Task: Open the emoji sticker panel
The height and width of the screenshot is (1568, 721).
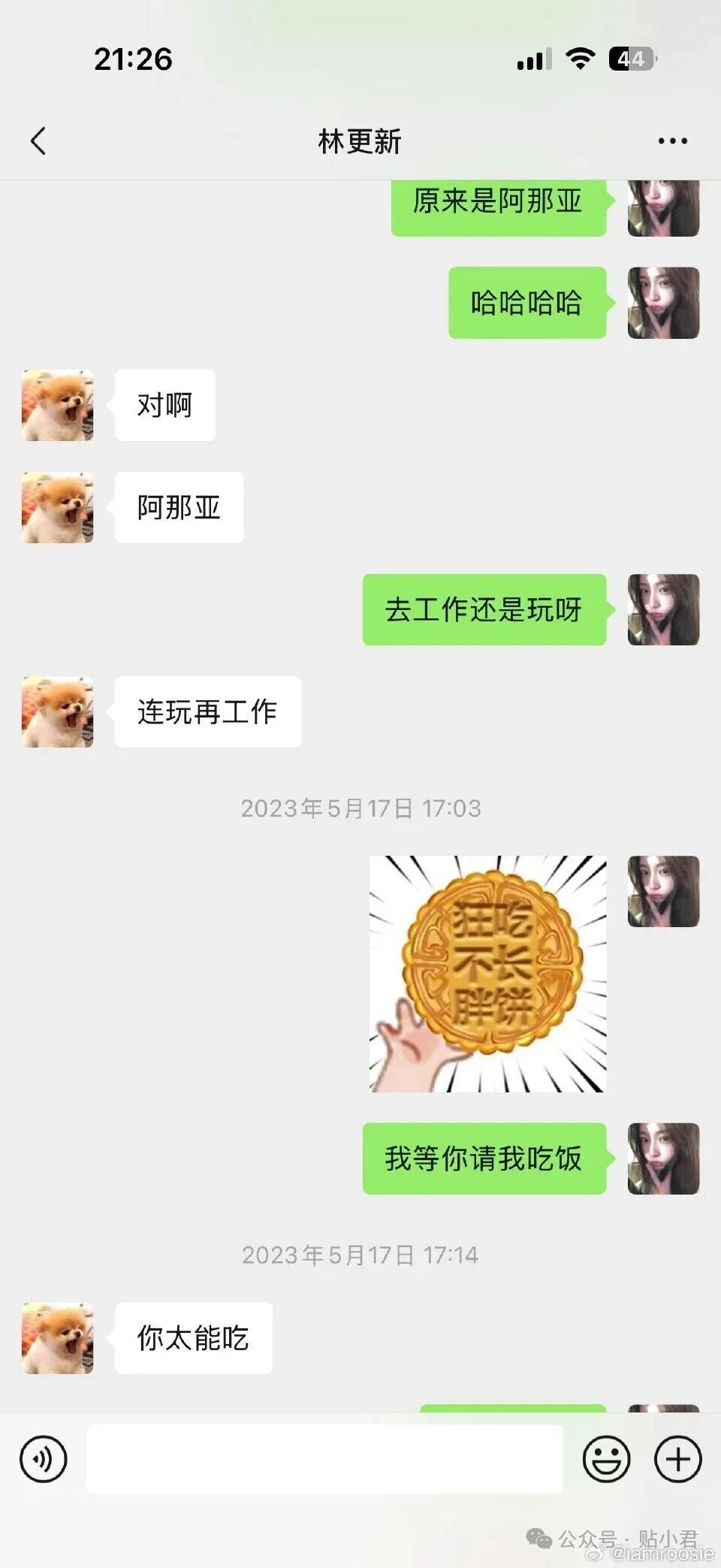Action: coord(606,1459)
